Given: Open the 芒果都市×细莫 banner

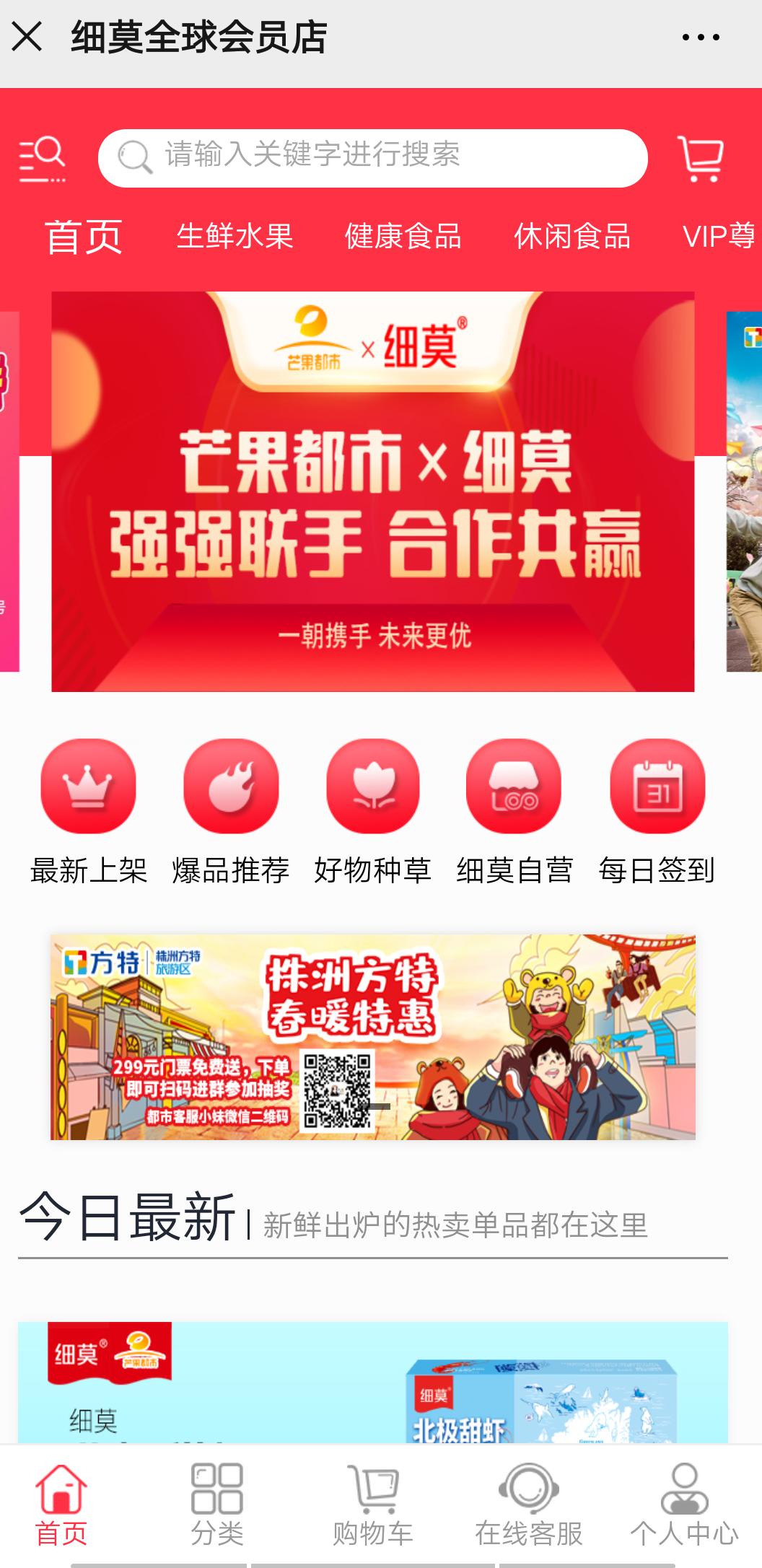Looking at the screenshot, I should [372, 491].
